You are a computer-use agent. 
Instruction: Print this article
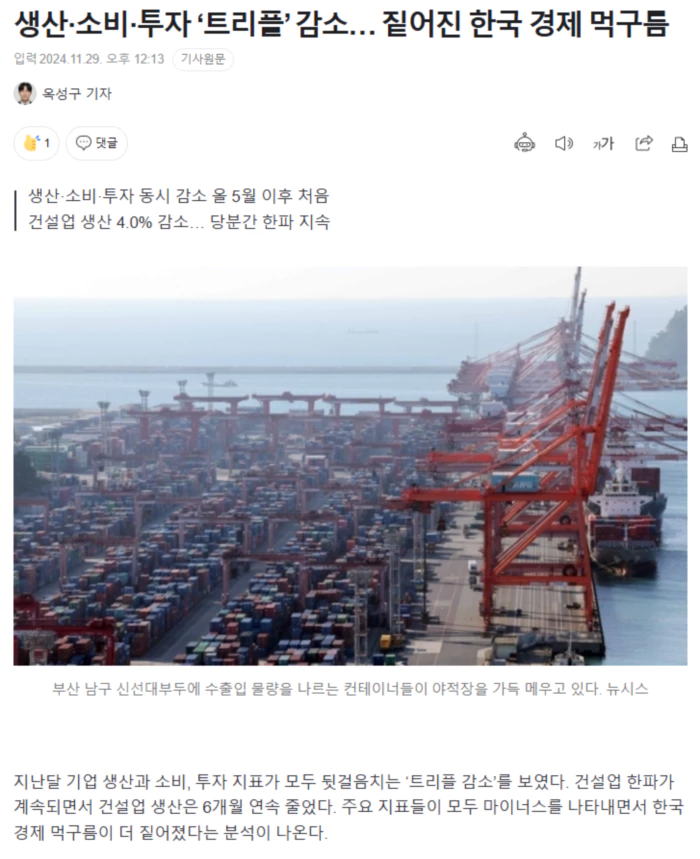[x=679, y=143]
